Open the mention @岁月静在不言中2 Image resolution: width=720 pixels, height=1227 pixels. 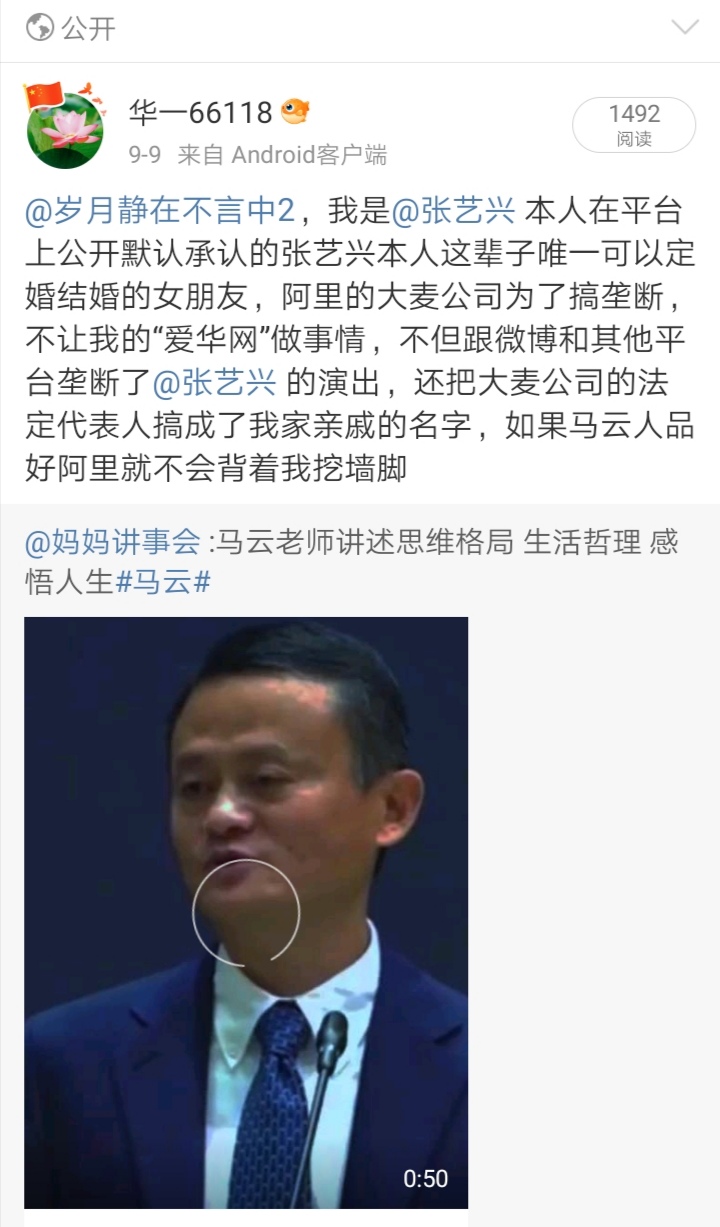point(160,211)
